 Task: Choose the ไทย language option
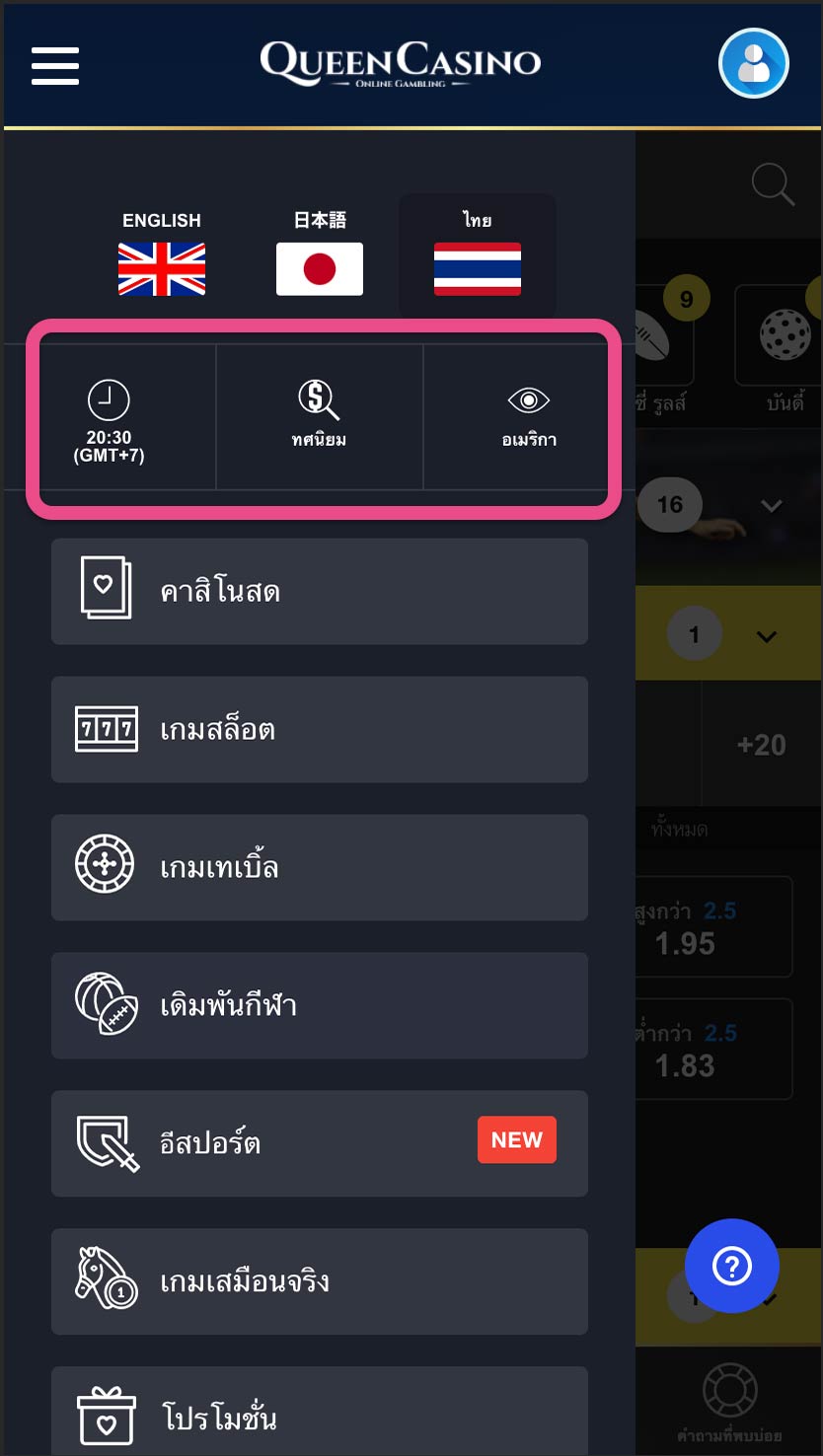click(x=478, y=254)
